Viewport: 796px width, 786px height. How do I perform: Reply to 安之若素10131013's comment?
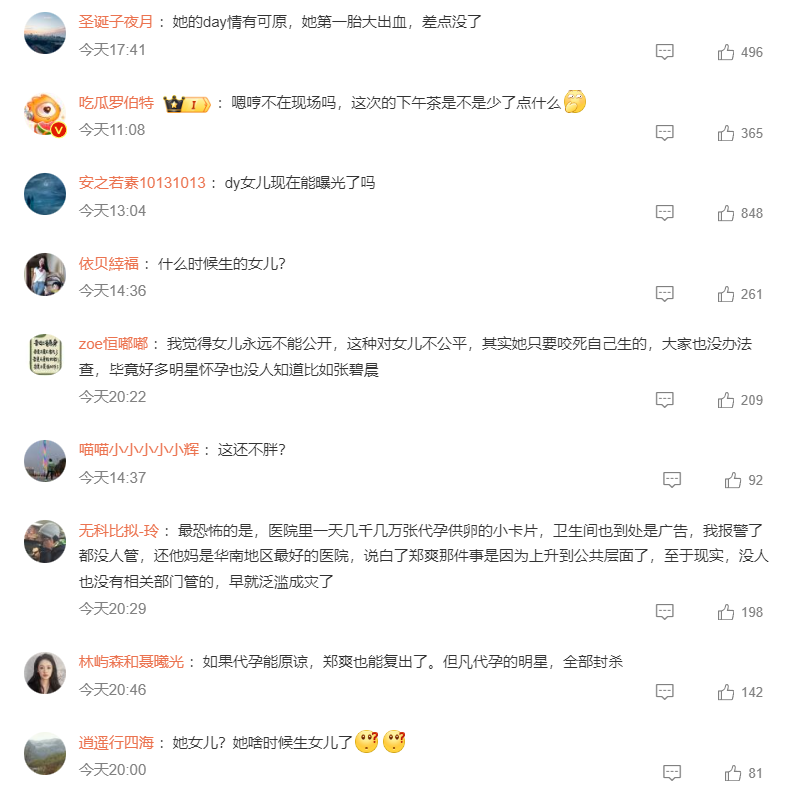tap(665, 213)
